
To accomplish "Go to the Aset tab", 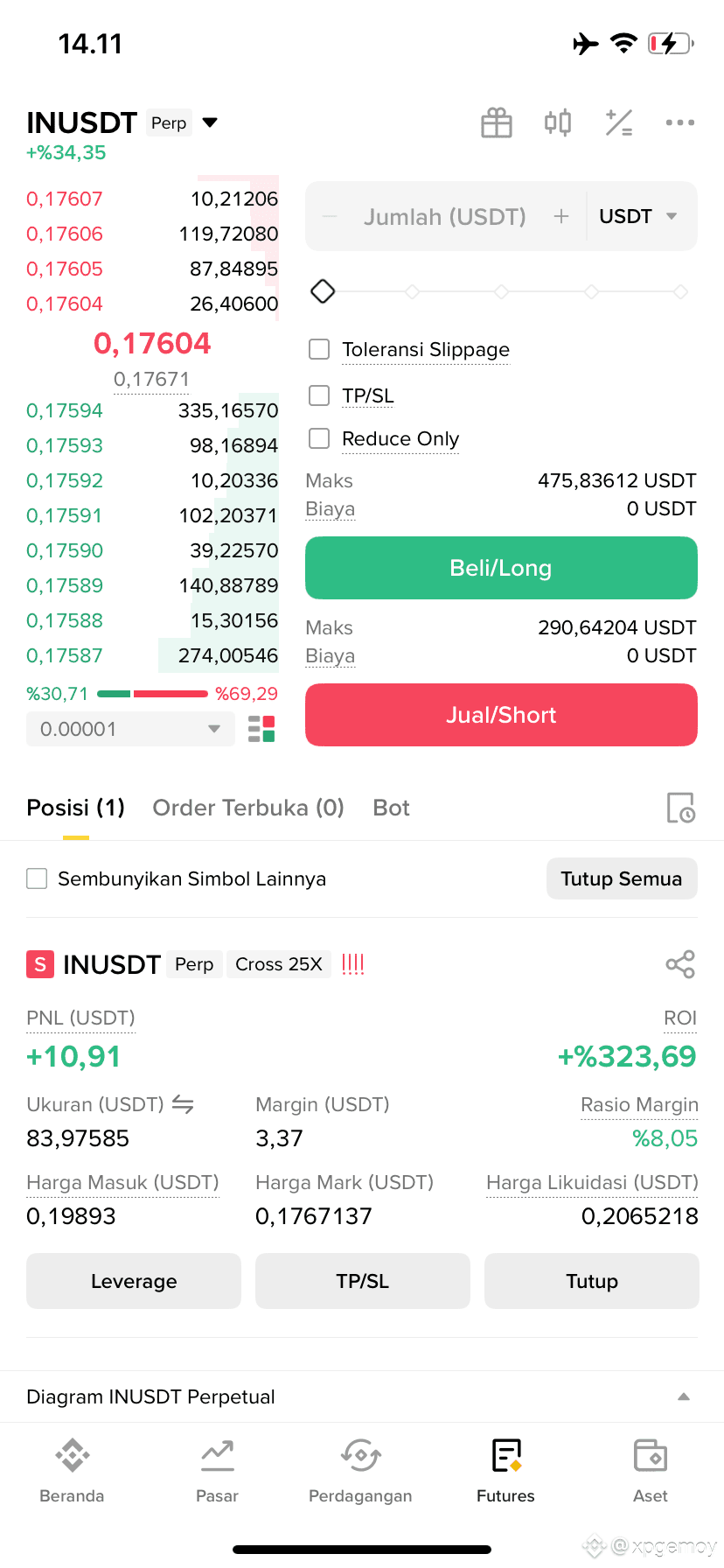I will pos(651,1470).
